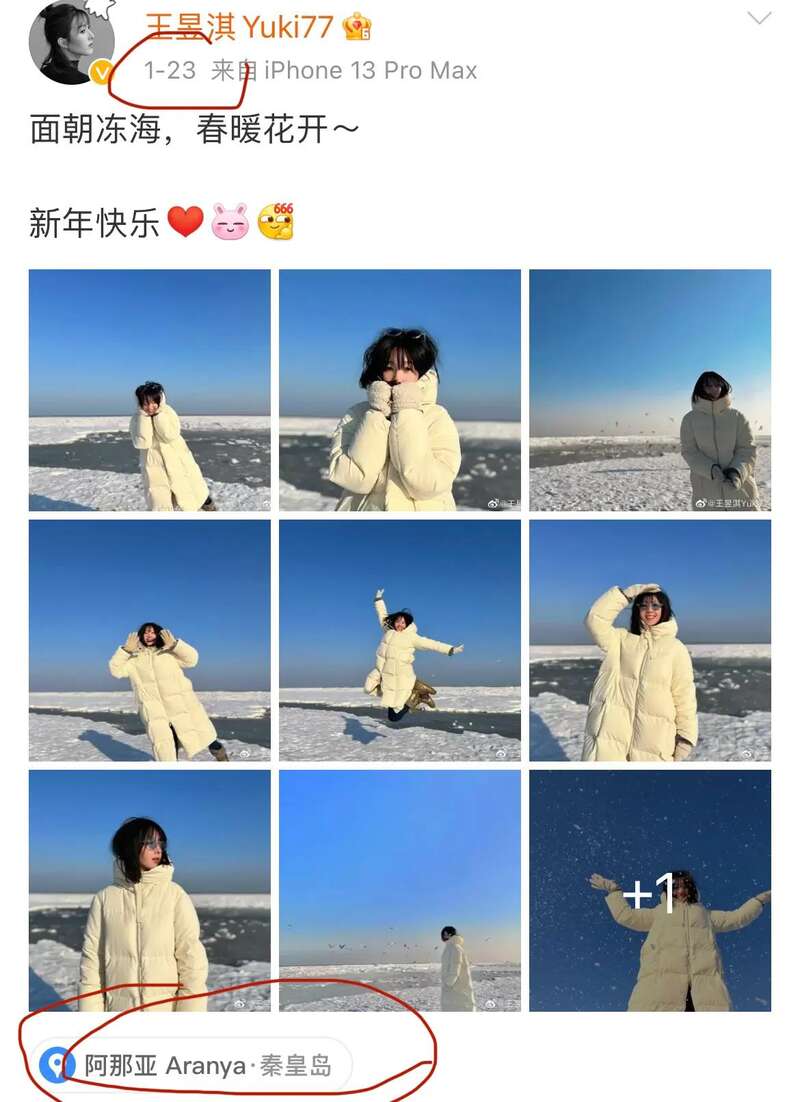800x1102 pixels.
Task: View the photo with a hand raised to the forehead
Action: pyautogui.click(x=650, y=640)
